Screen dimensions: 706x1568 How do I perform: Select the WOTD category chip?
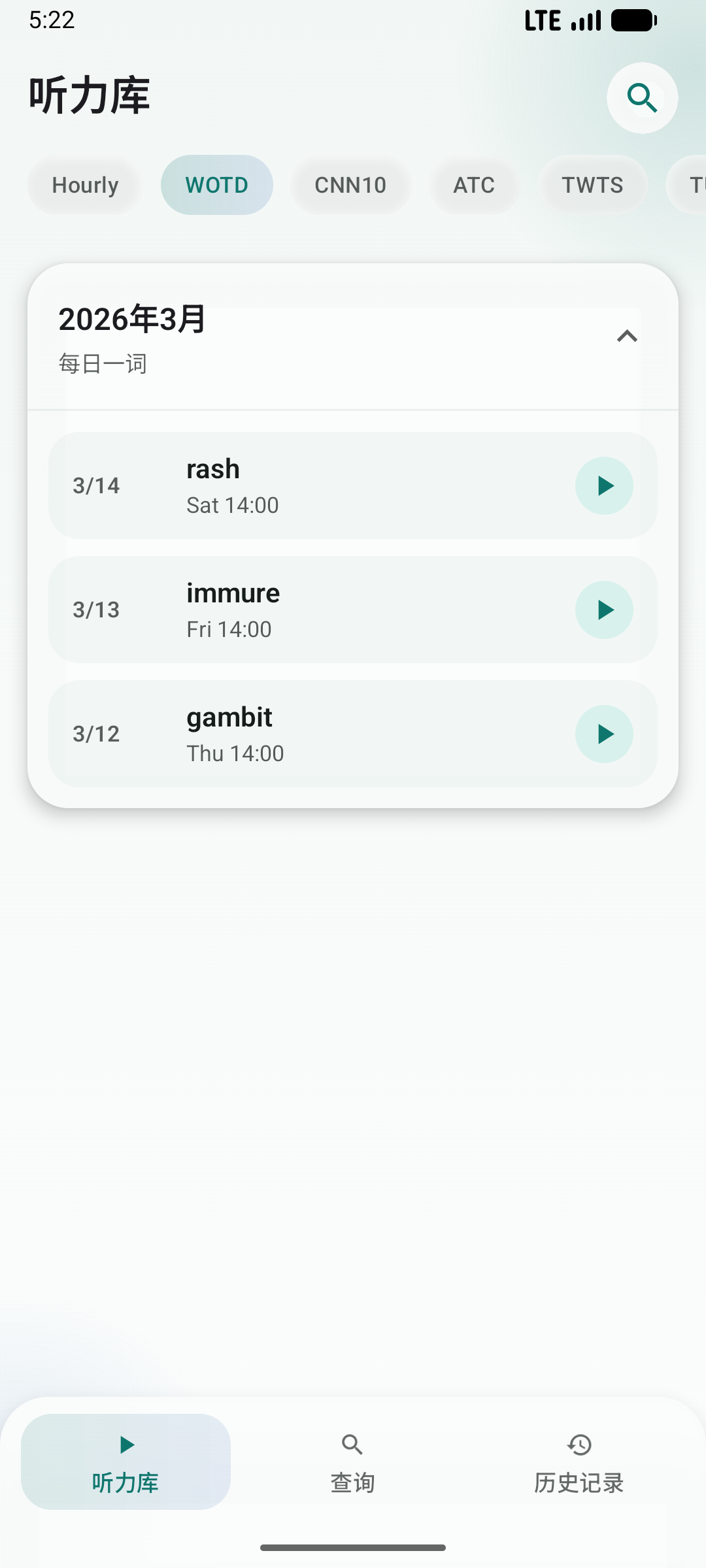pyautogui.click(x=216, y=185)
